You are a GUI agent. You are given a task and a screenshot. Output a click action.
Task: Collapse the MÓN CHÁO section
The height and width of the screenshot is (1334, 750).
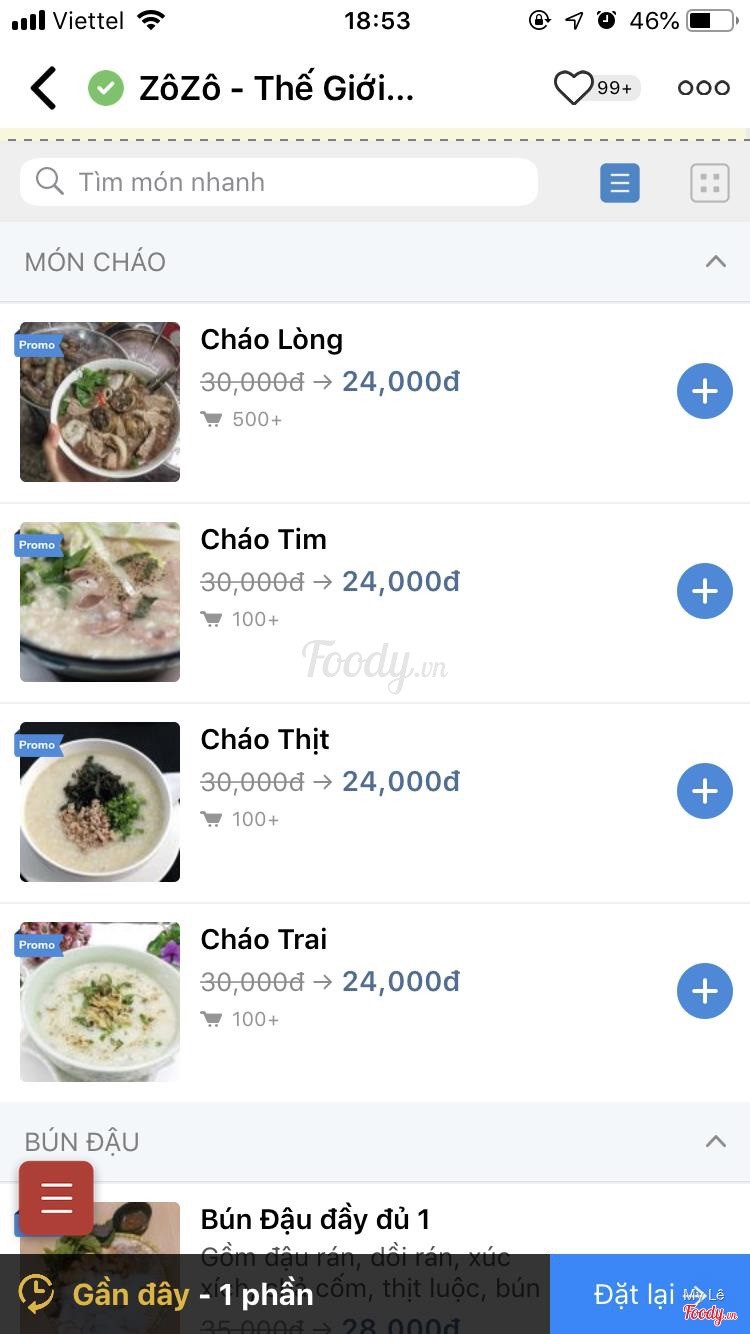tap(715, 262)
